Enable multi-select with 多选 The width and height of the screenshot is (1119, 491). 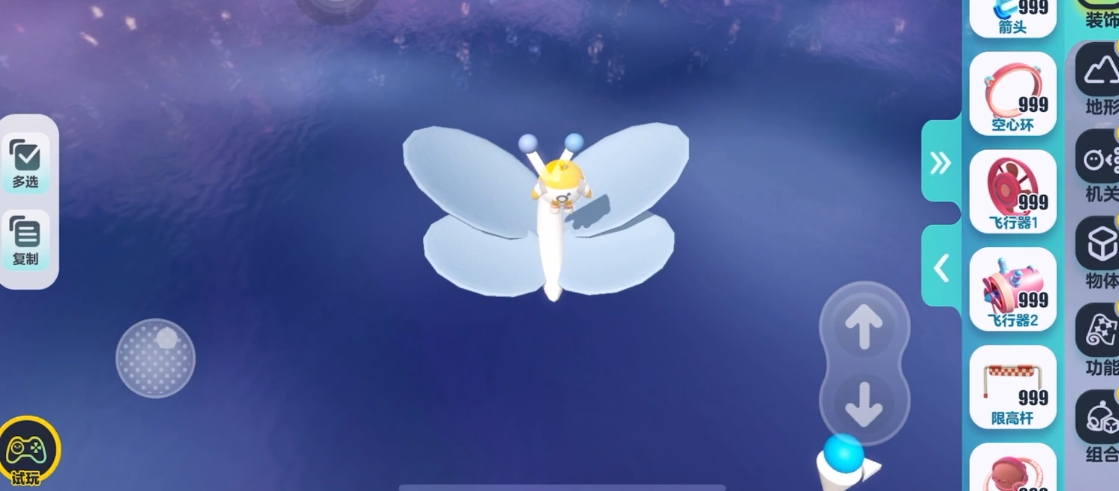coord(25,163)
